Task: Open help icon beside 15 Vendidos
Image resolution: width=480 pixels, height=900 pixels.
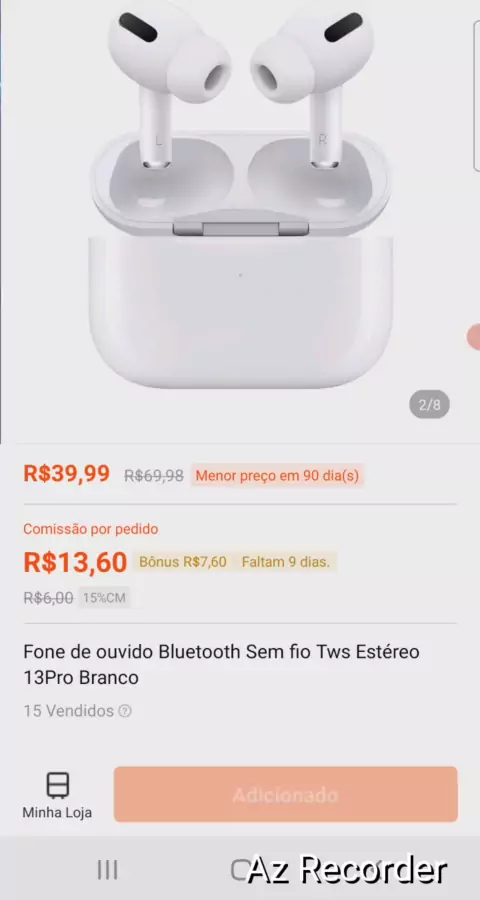Action: [125, 711]
